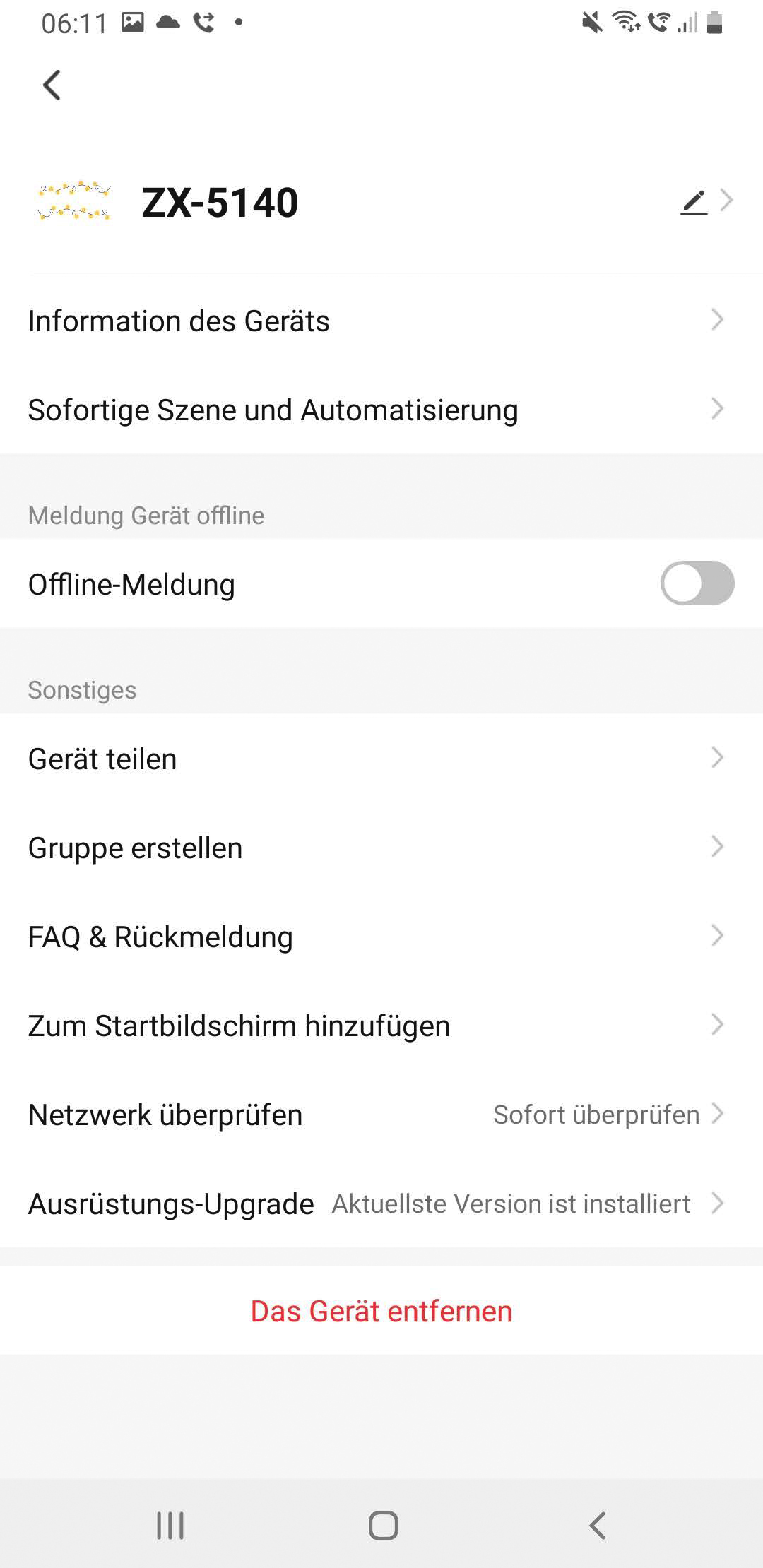This screenshot has width=763, height=1568.
Task: Tap Das Gerät entfernen
Action: (381, 1311)
